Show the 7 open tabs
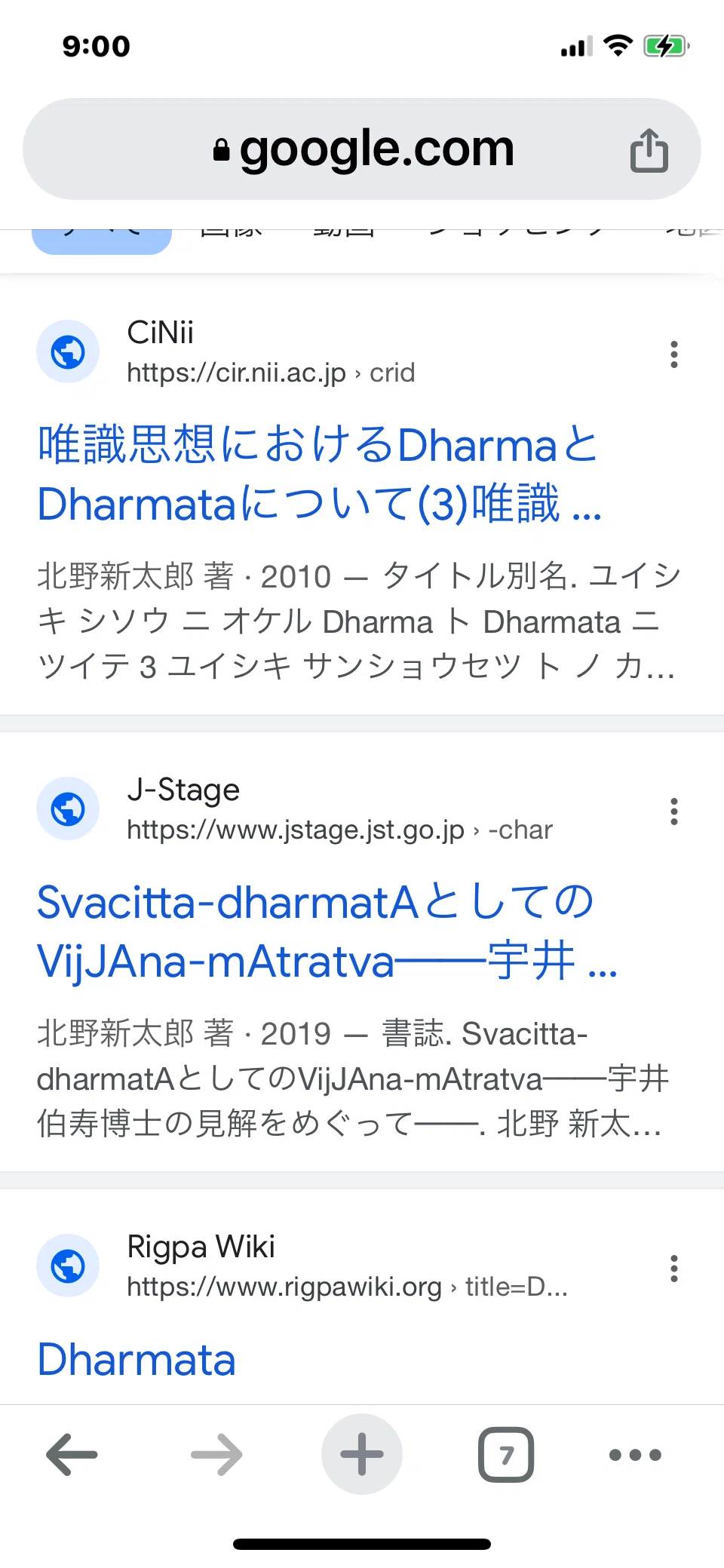Image resolution: width=724 pixels, height=1568 pixels. pos(506,1454)
